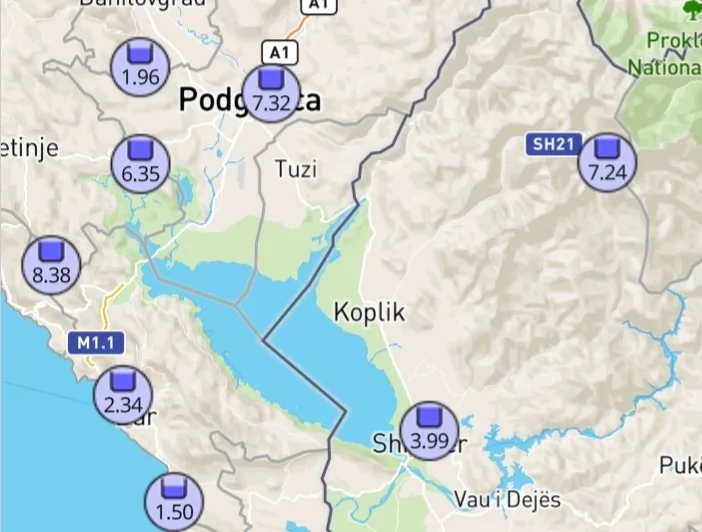Tap the 6.35 map marker

click(140, 163)
